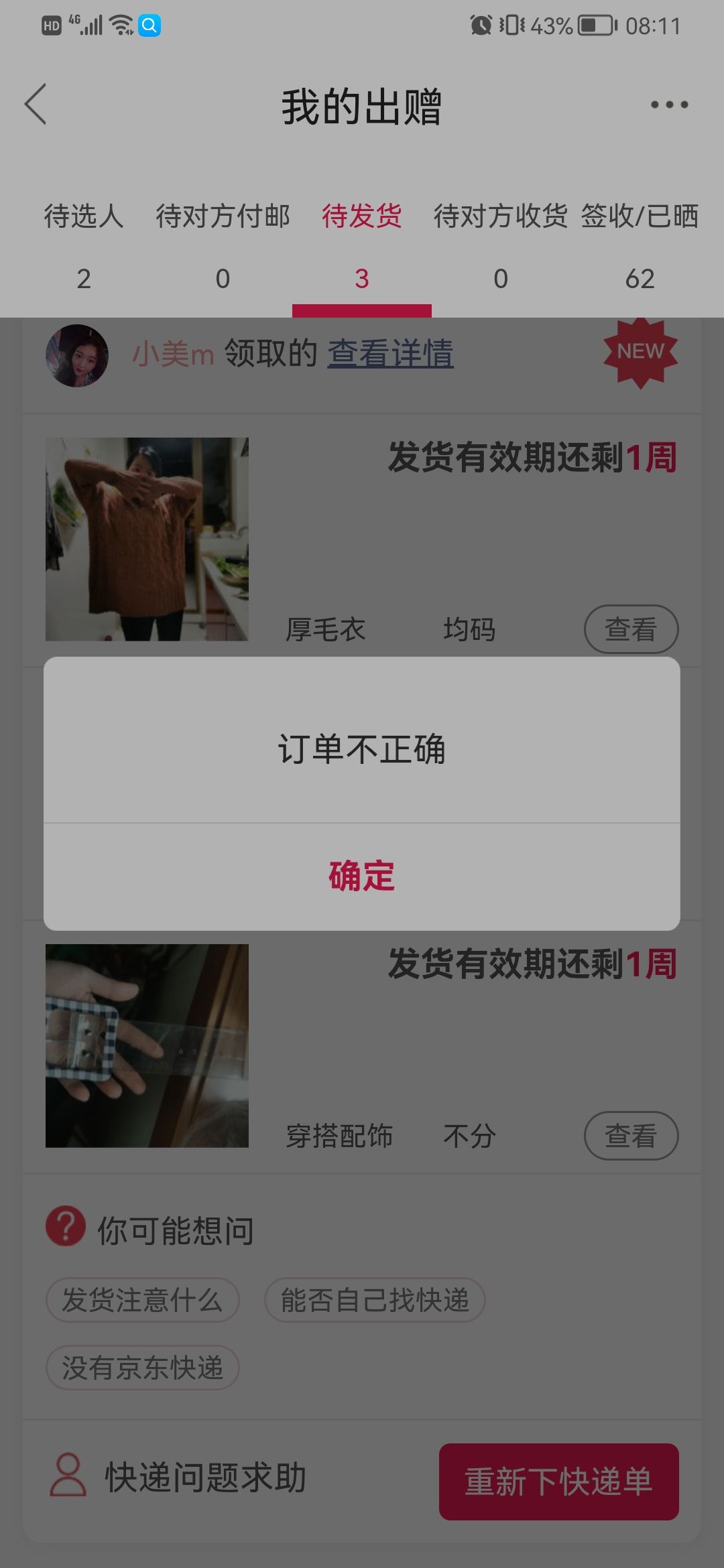Open the 穿搭配饰 belt photo
Viewport: 724px width, 1568px height.
click(x=147, y=1046)
